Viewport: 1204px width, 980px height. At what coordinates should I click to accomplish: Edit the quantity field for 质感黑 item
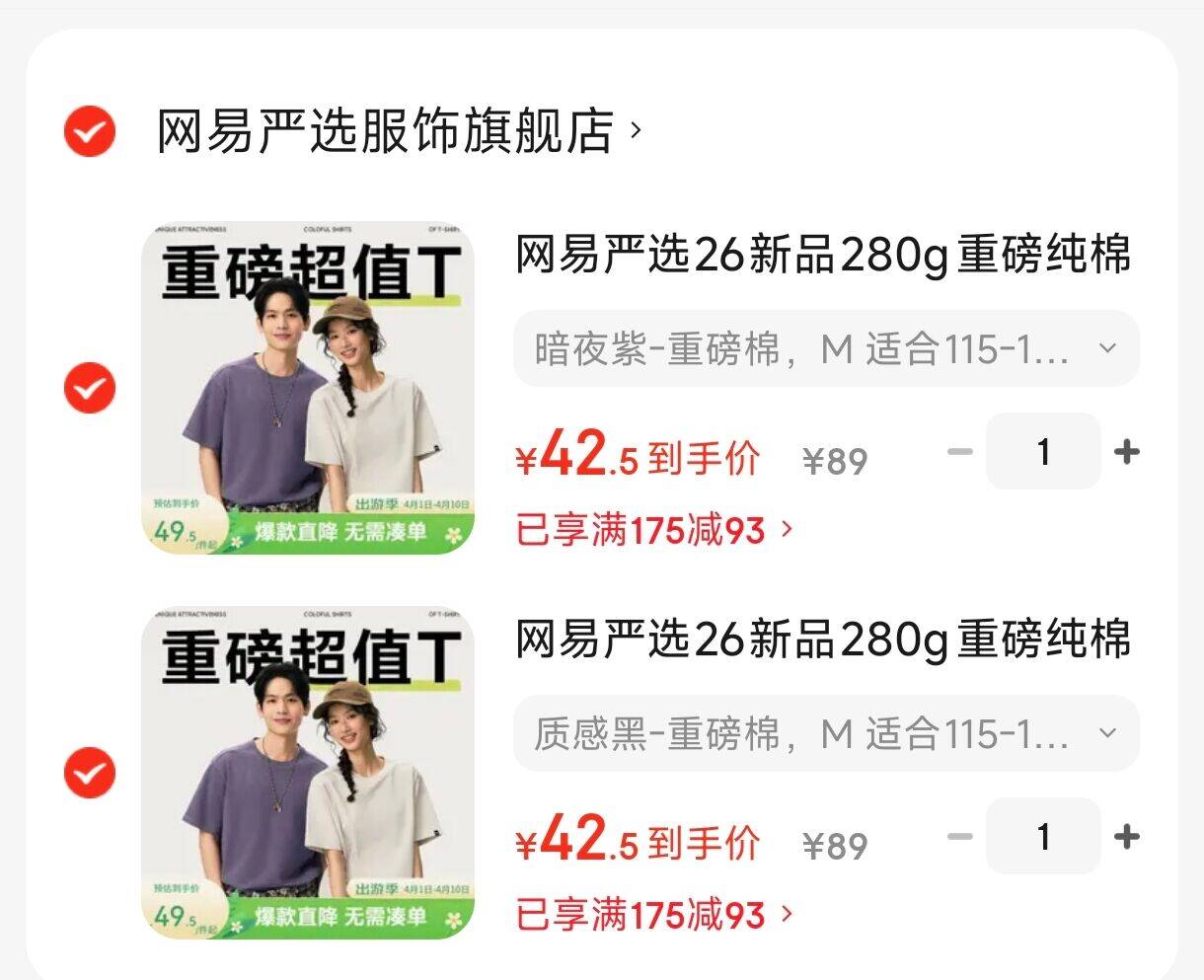pyautogui.click(x=1043, y=837)
